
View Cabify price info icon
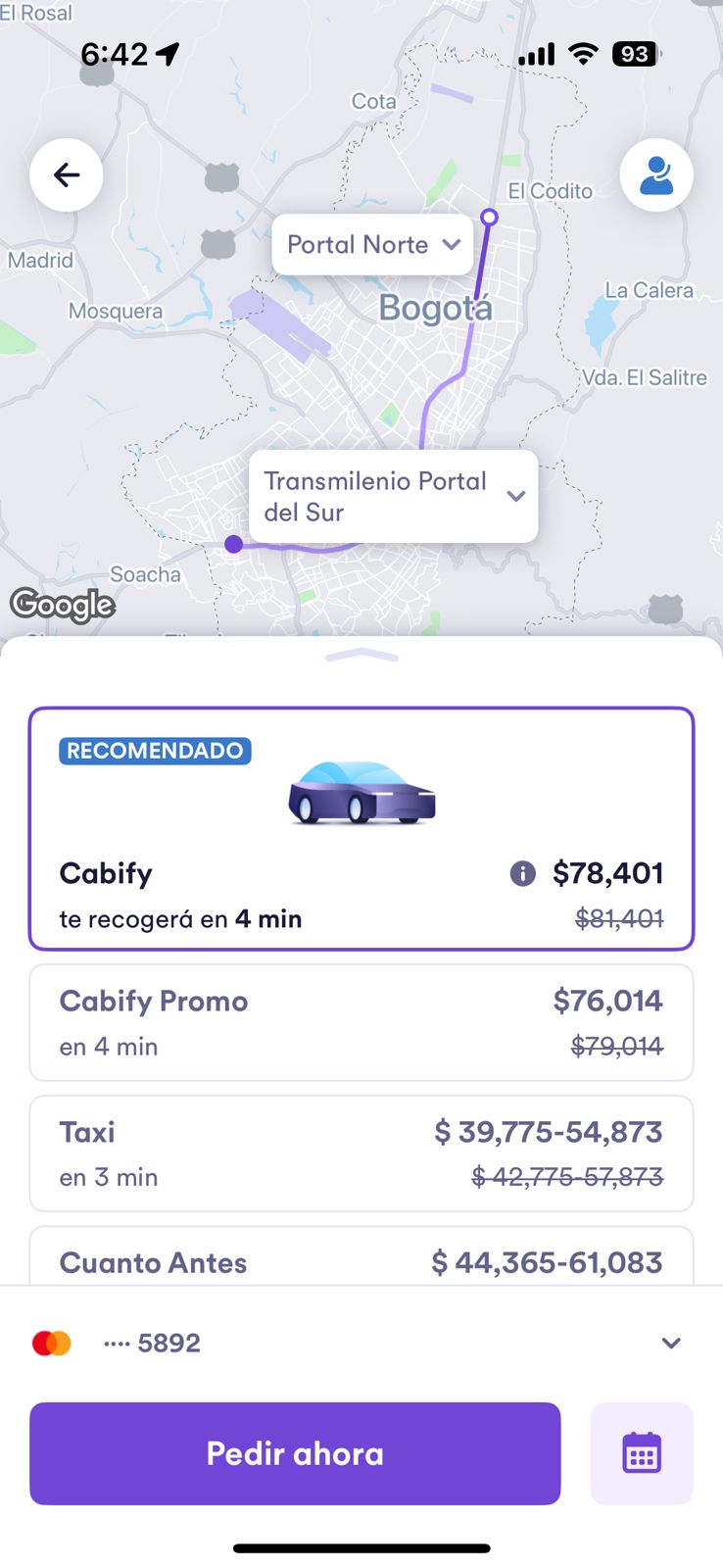(522, 873)
